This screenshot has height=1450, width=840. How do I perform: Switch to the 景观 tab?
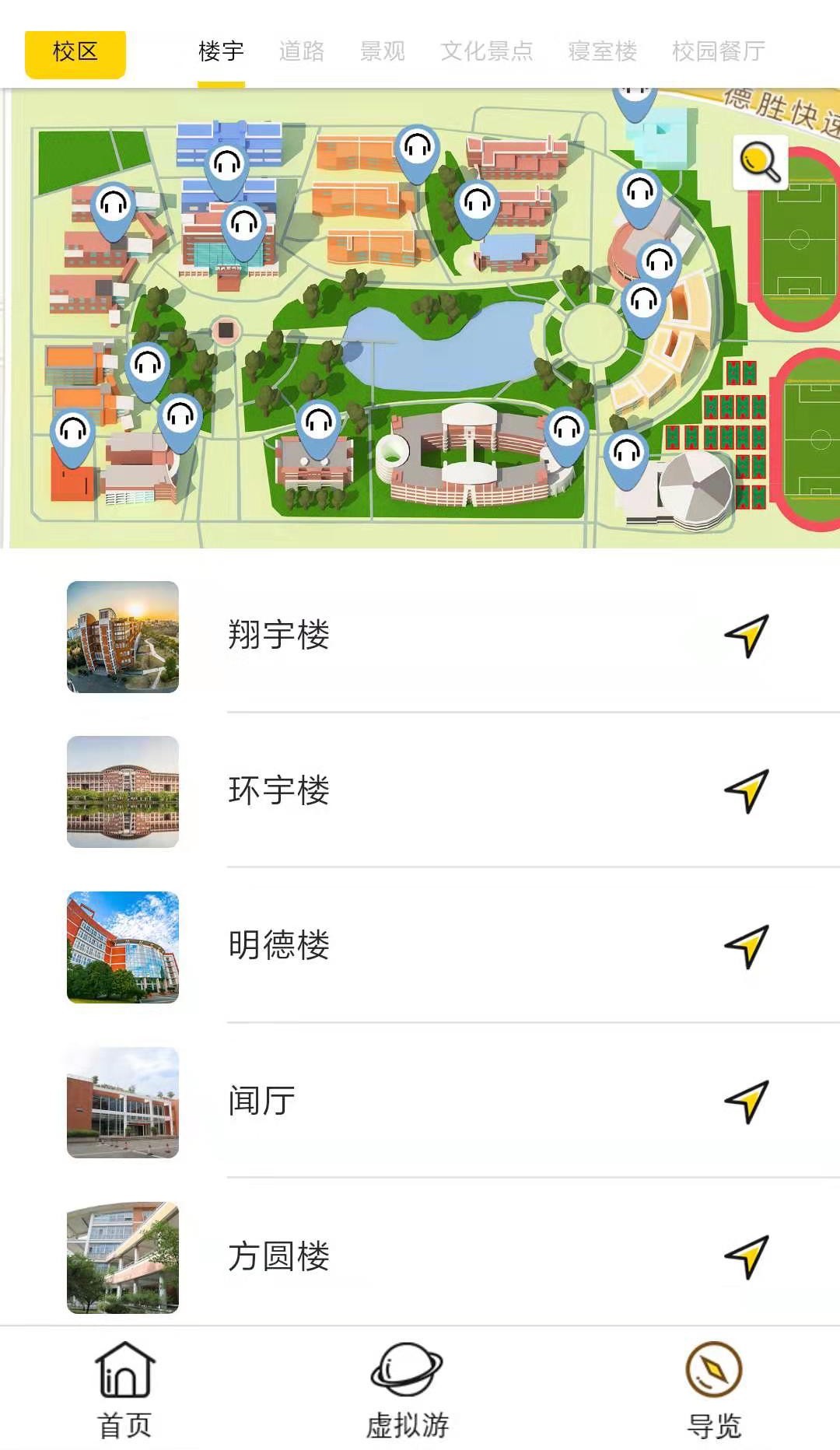click(382, 52)
